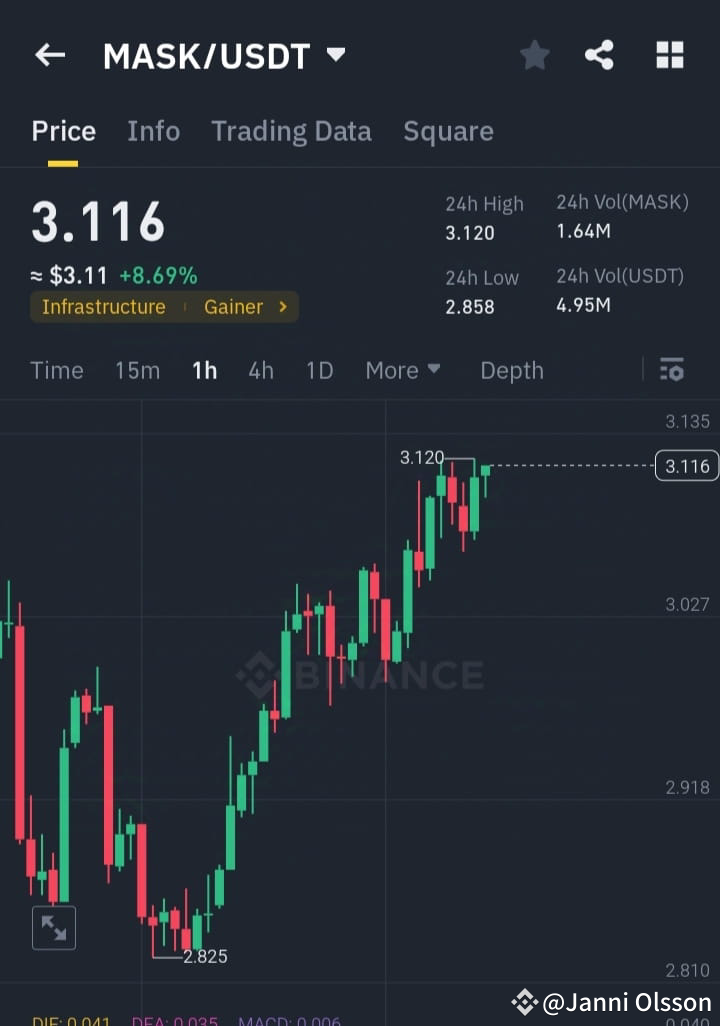Open the MASK/USDT pair selector dropdown

point(336,55)
